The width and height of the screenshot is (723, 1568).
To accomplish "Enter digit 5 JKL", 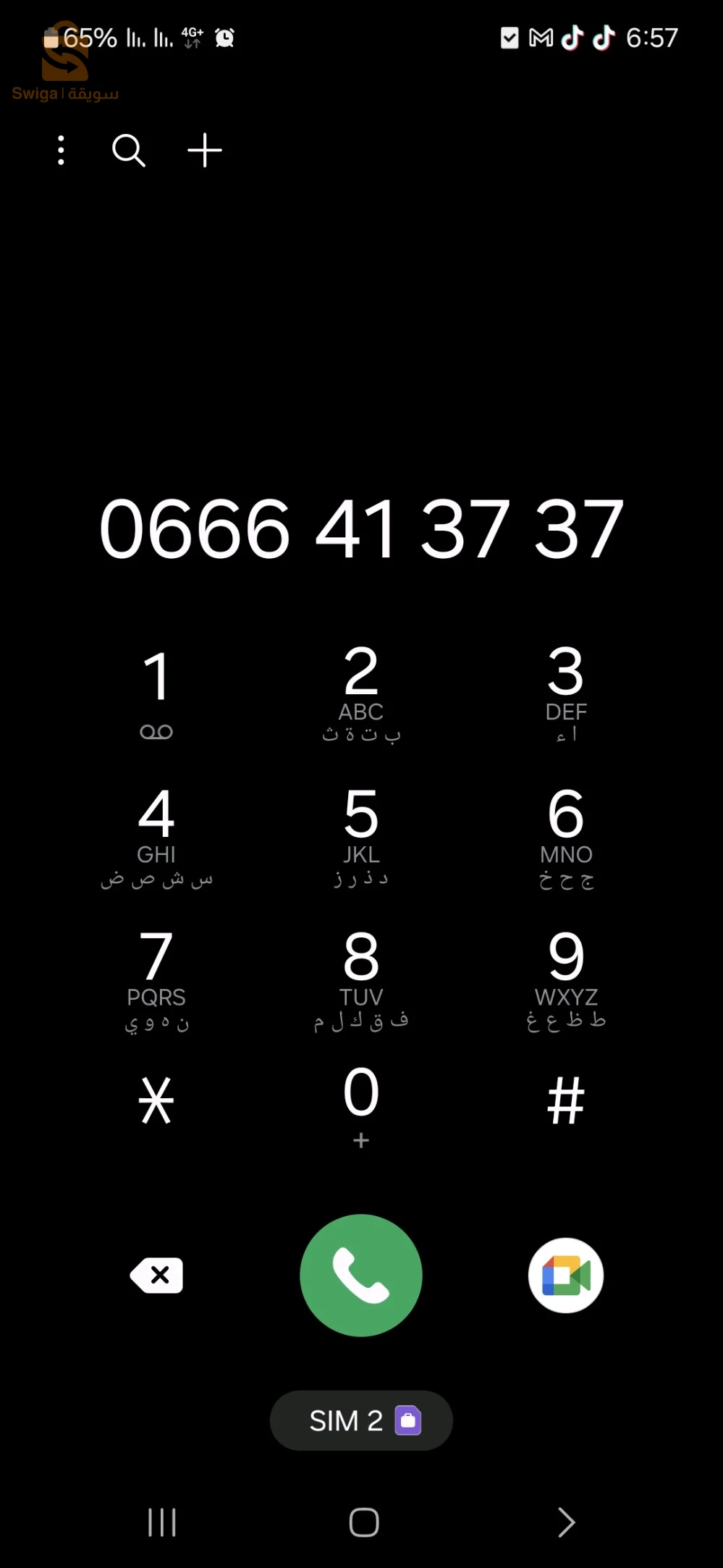I will tap(361, 836).
